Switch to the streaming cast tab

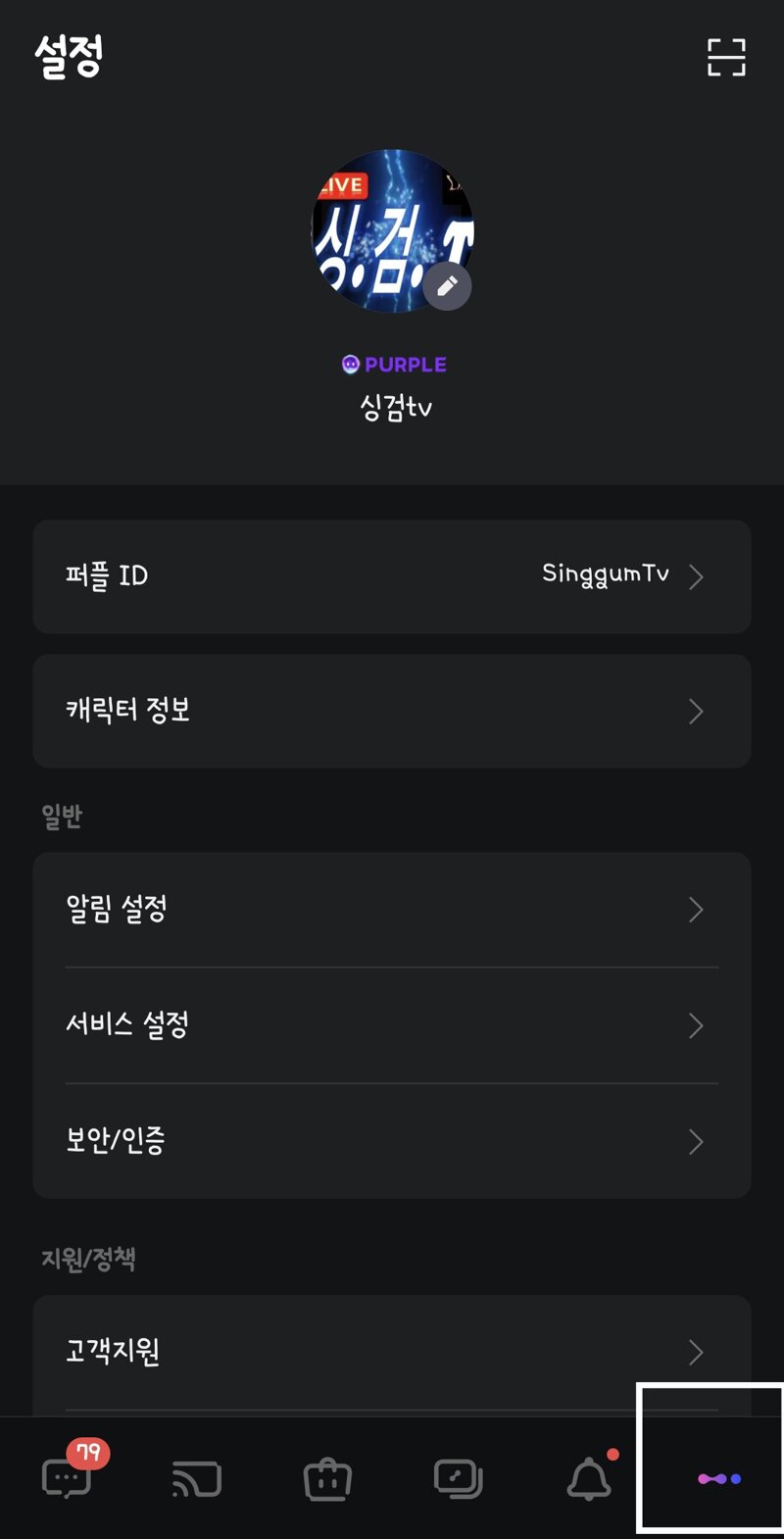point(197,1478)
